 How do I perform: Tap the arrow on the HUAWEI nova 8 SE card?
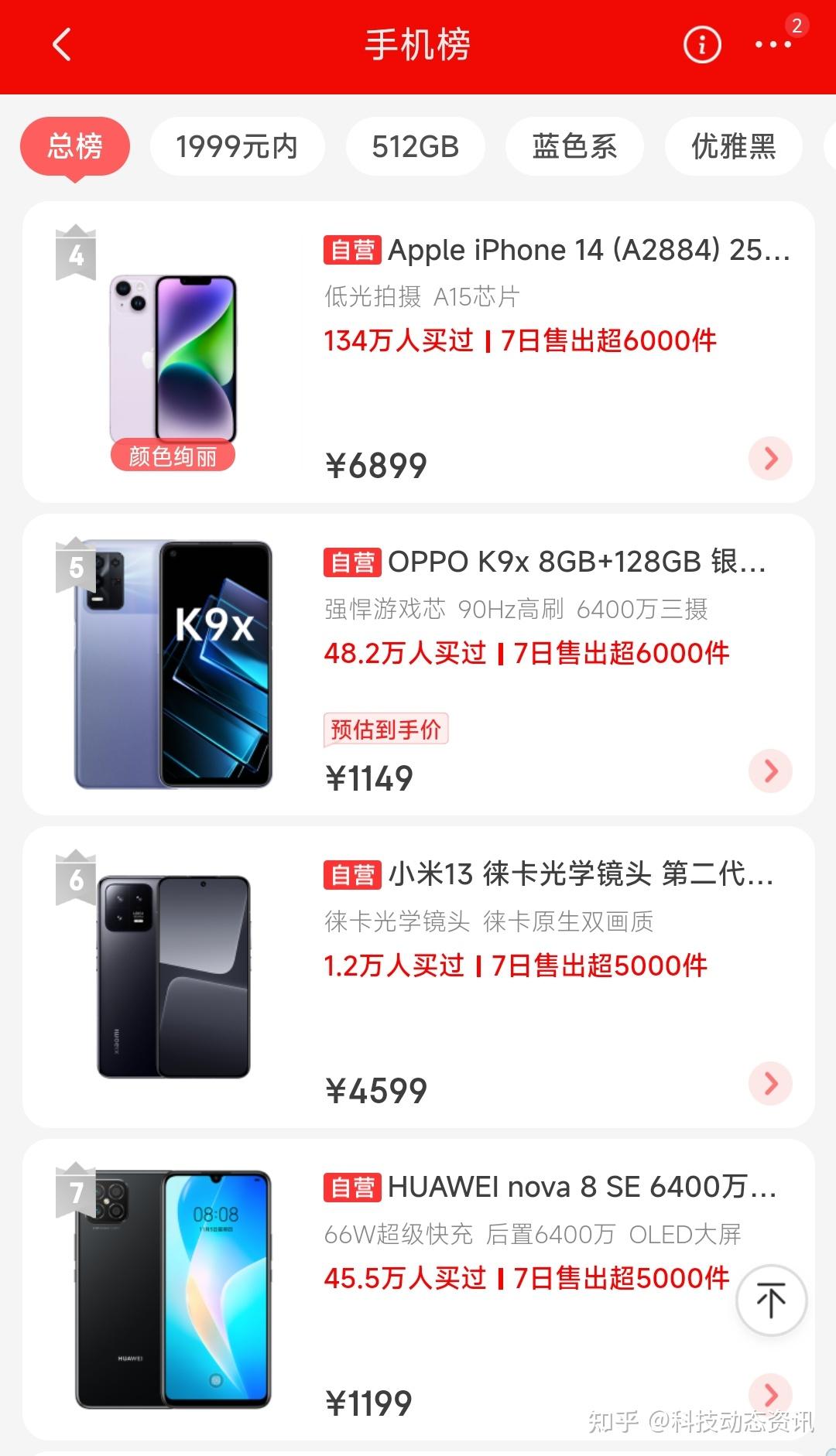770,1393
